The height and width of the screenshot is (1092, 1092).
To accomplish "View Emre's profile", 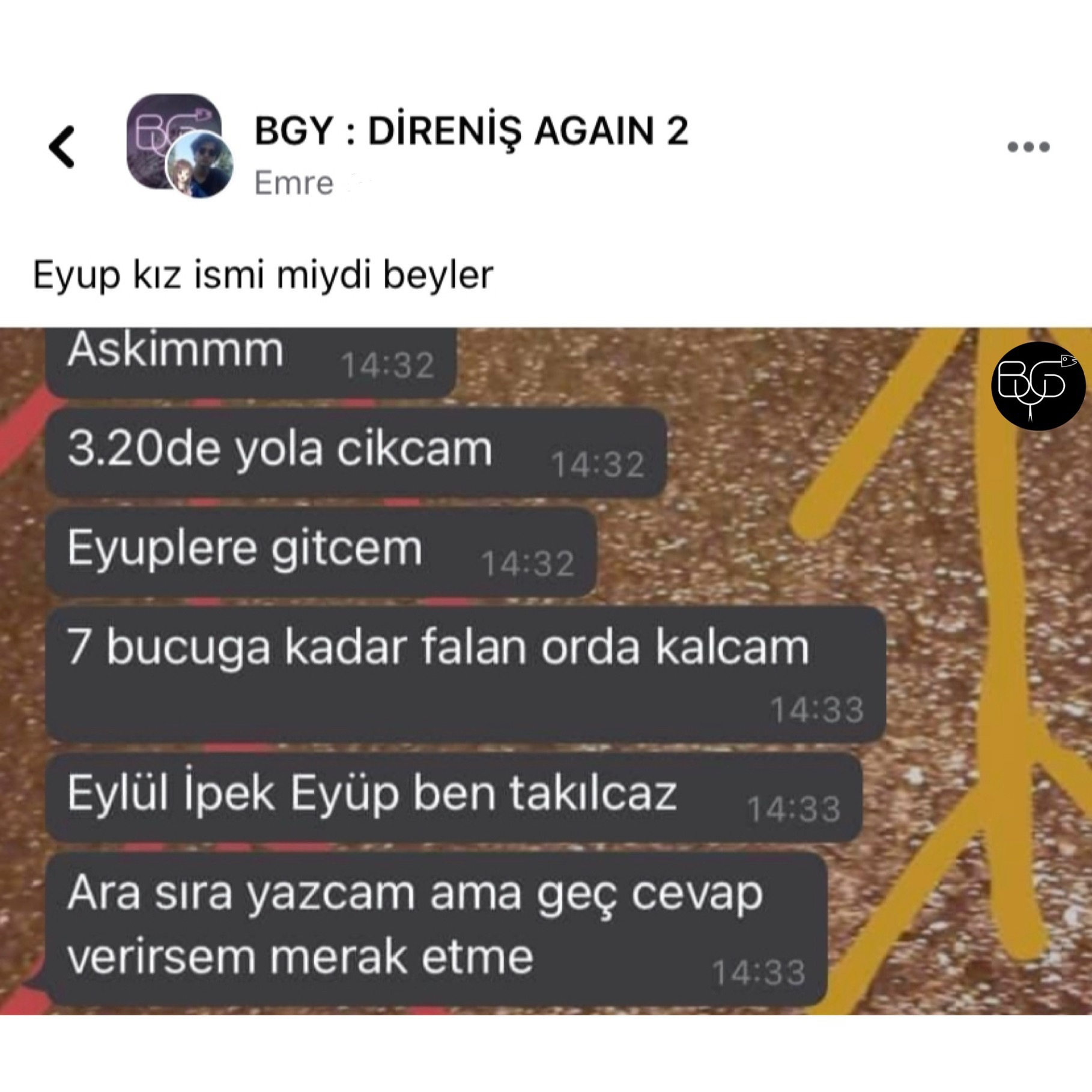I will coord(294,183).
